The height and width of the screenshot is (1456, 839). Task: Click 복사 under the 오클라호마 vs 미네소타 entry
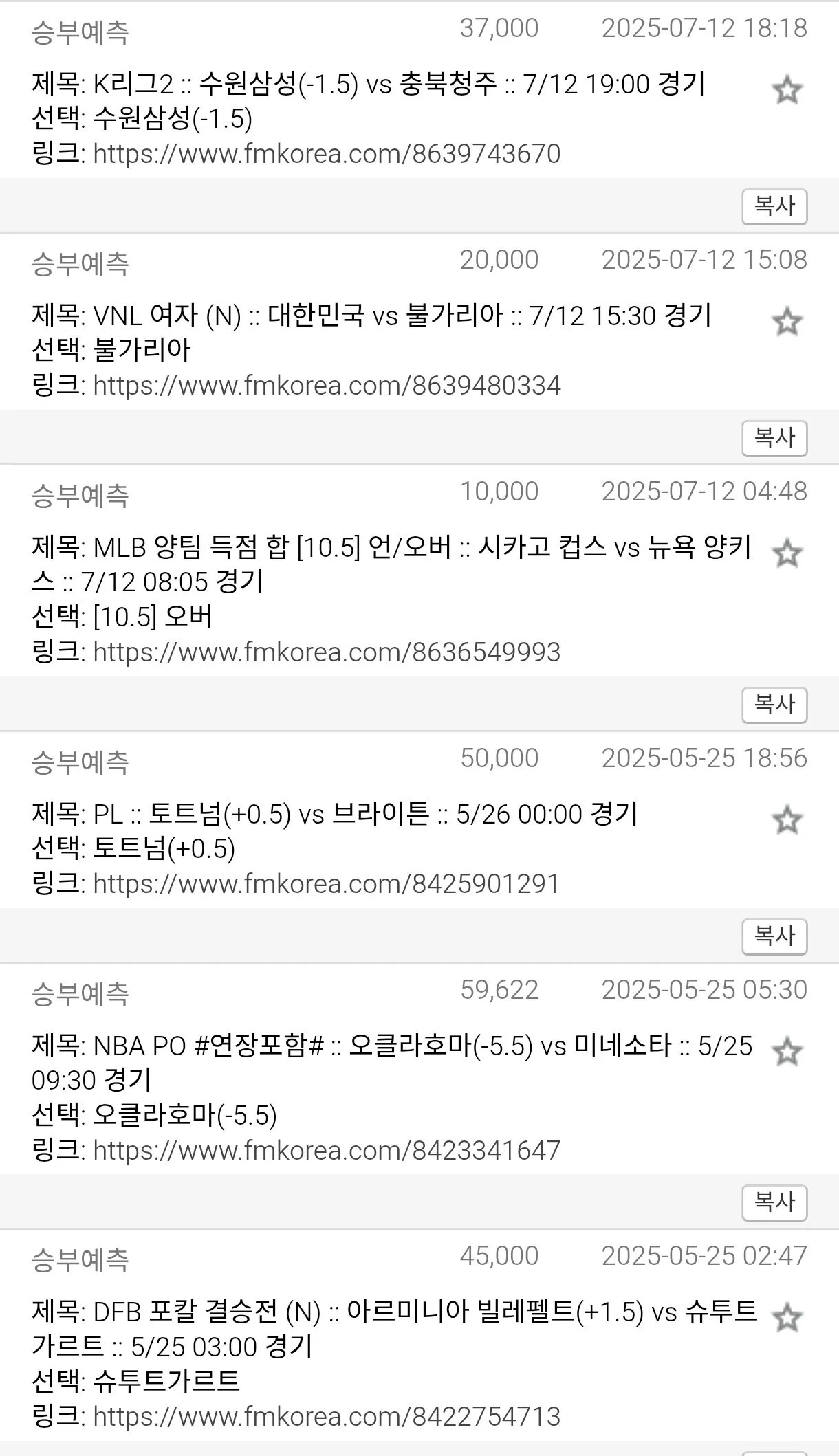coord(774,1202)
